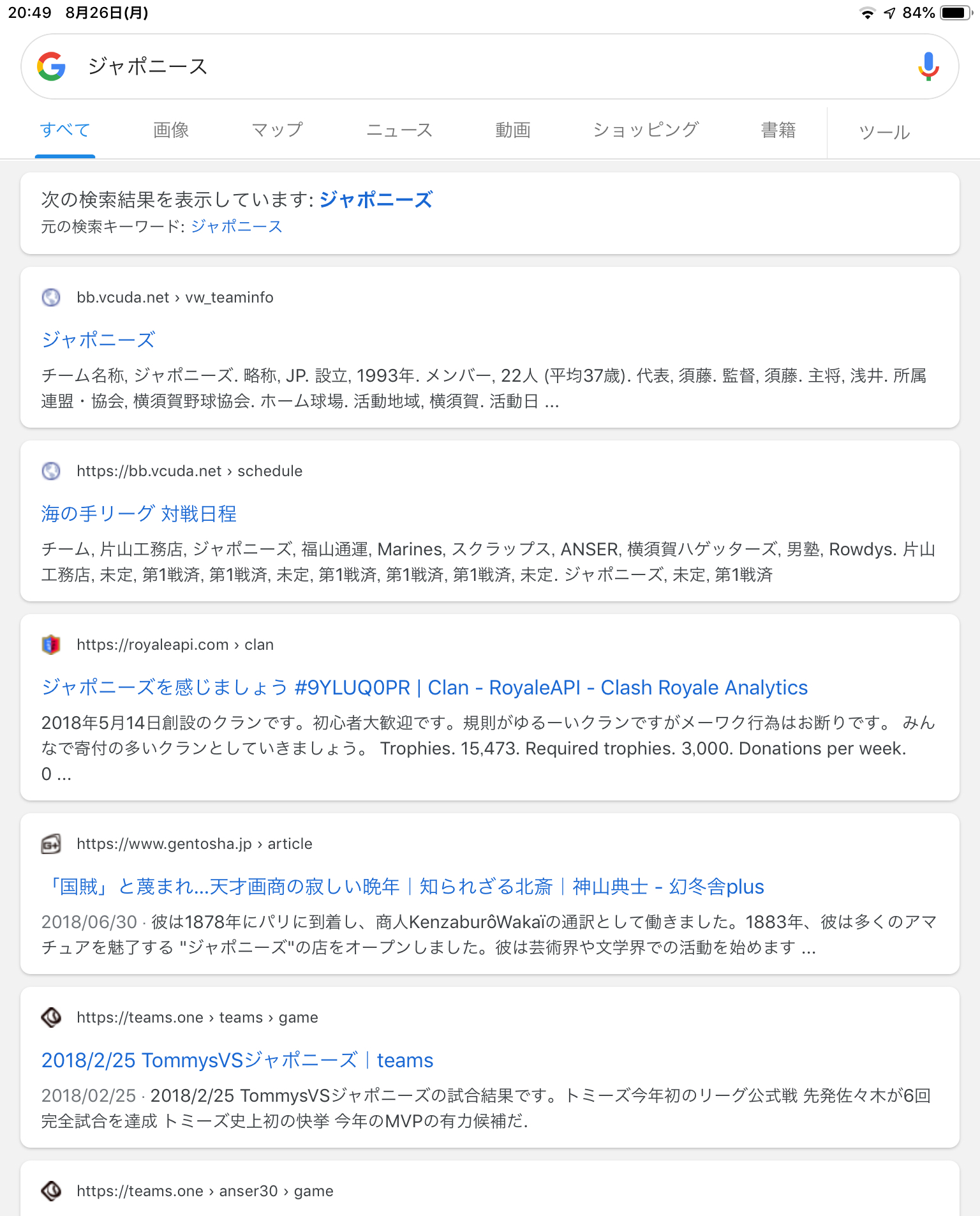
Task: Open the 海の手リーグ 対戦日程 result
Action: 139,513
